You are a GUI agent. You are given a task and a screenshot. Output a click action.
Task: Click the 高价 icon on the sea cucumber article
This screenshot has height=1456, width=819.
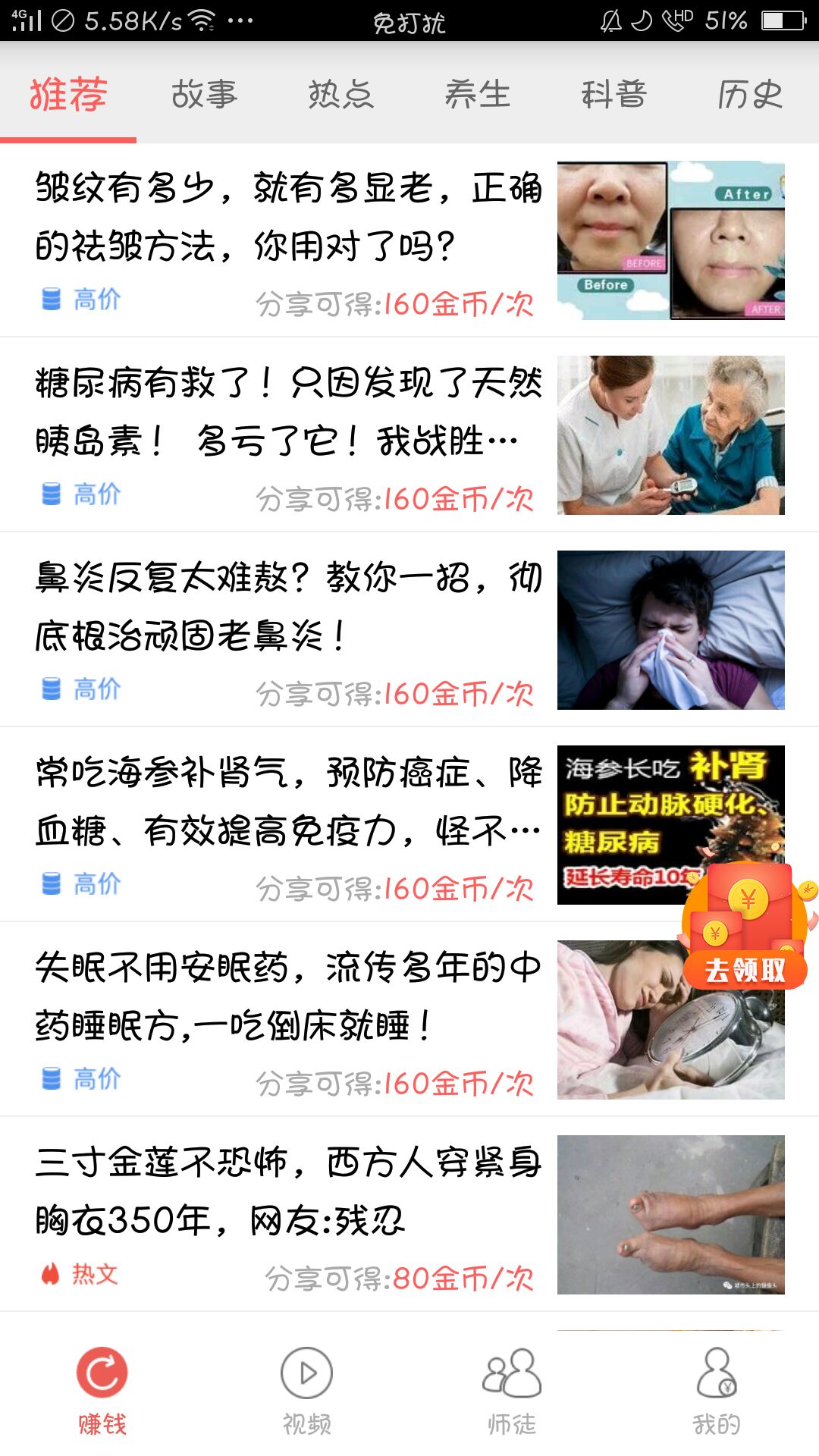tap(52, 883)
